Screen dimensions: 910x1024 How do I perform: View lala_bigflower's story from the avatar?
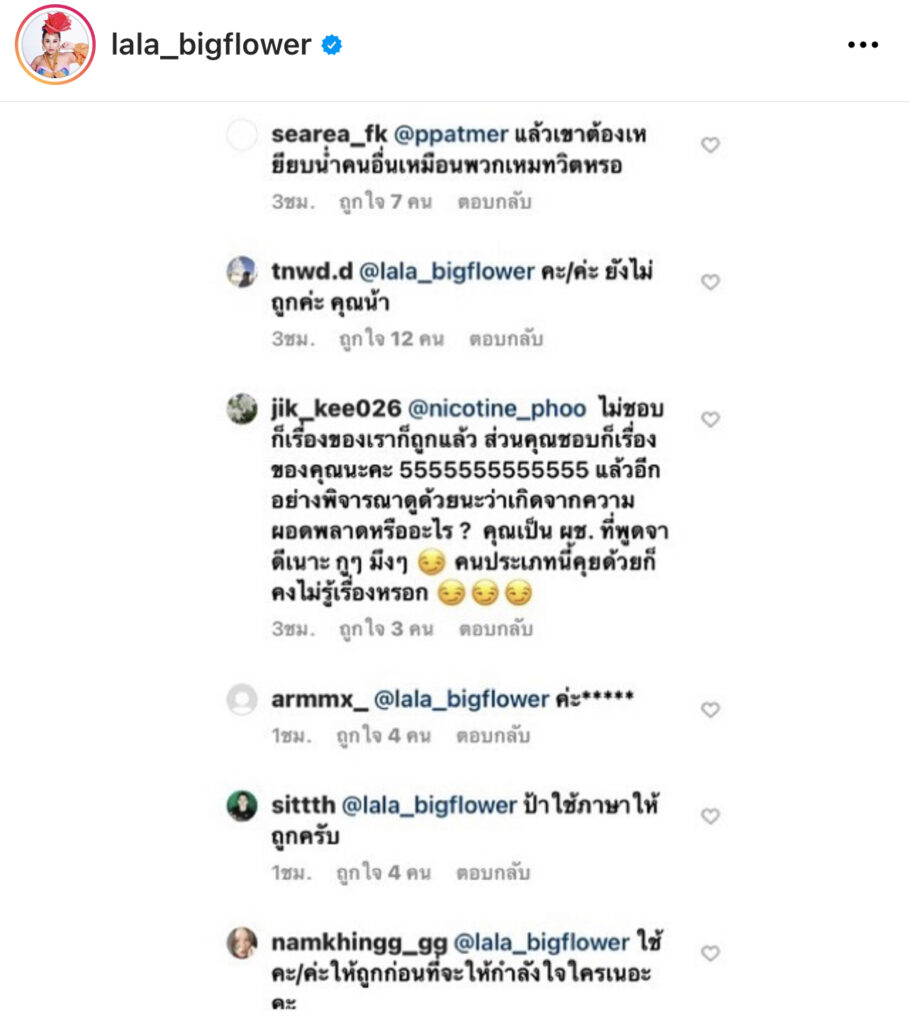coord(56,45)
